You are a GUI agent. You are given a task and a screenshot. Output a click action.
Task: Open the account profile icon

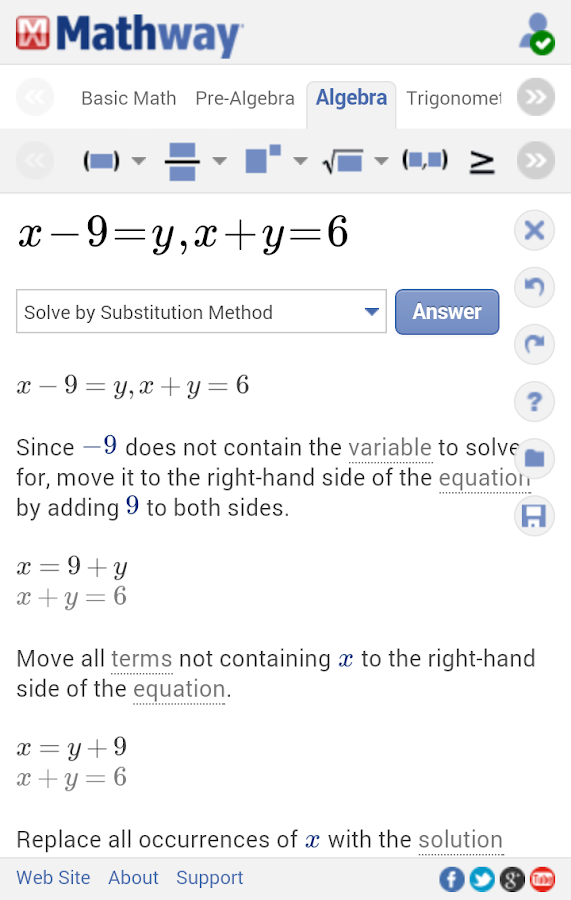[537, 33]
